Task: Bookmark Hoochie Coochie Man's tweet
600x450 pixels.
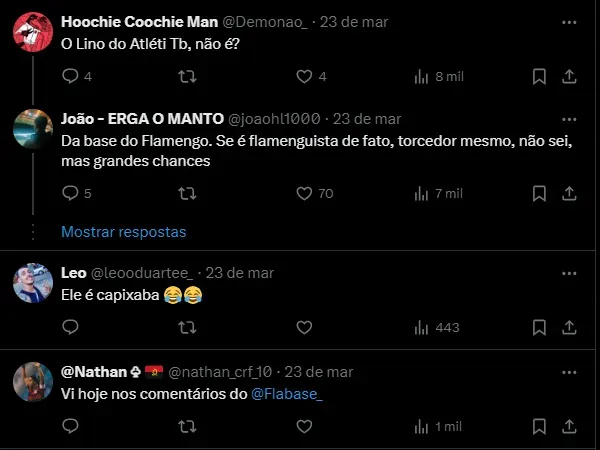Action: [x=539, y=76]
